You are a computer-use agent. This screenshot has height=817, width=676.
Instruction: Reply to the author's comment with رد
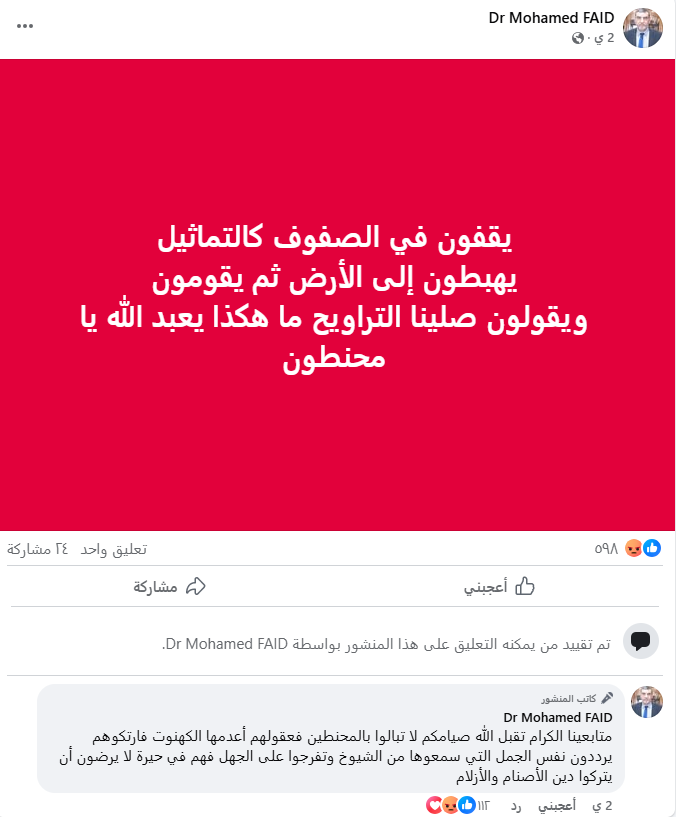point(516,804)
